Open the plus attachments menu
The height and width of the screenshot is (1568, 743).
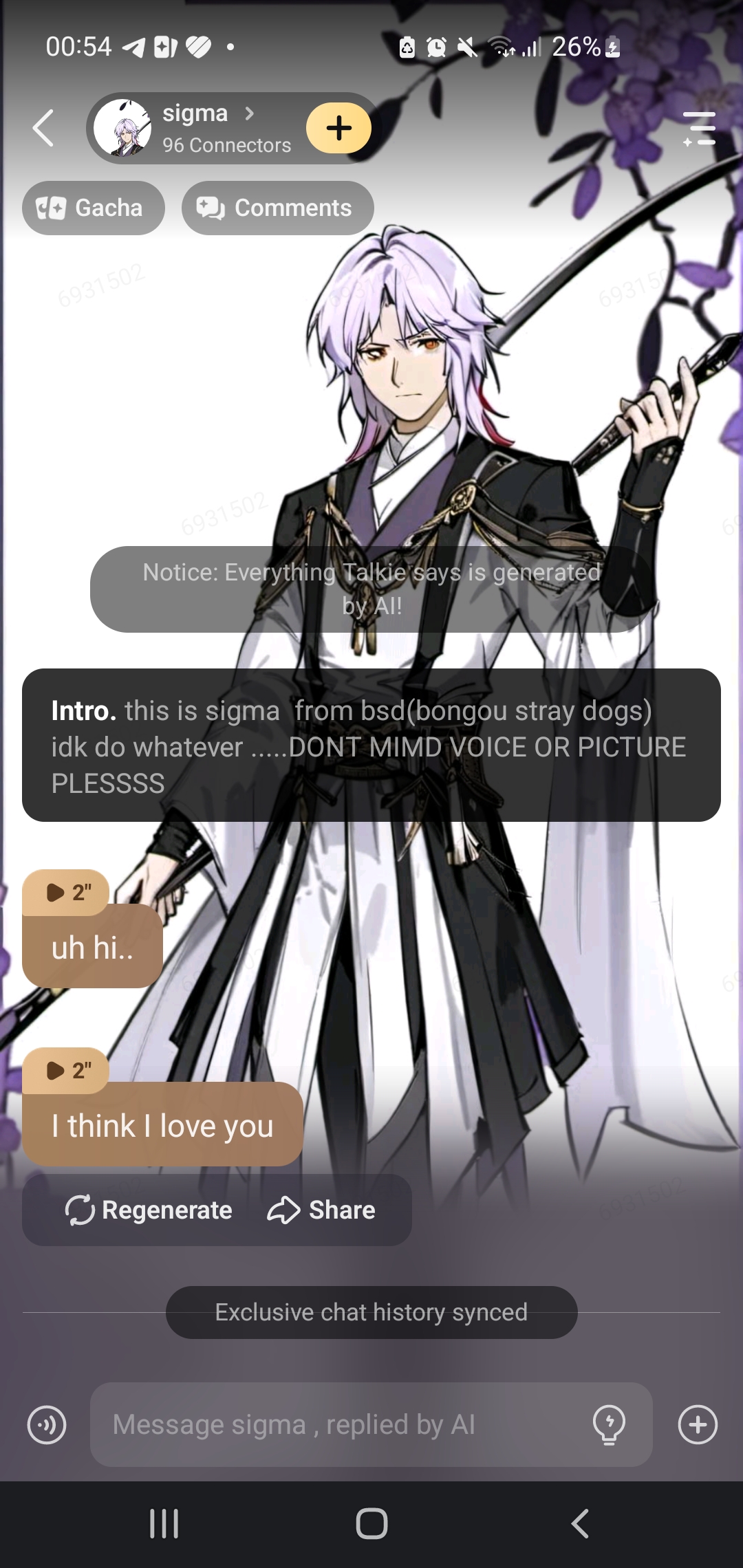coord(698,1424)
